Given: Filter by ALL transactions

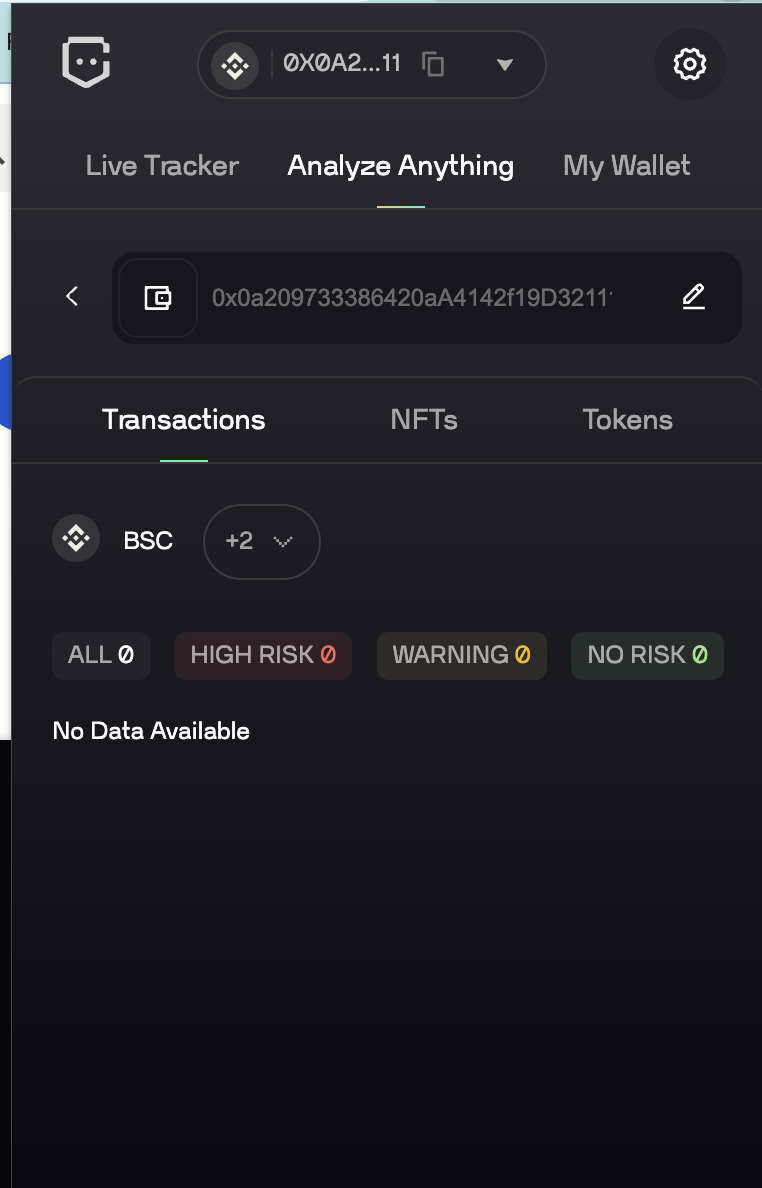Looking at the screenshot, I should click(x=101, y=656).
